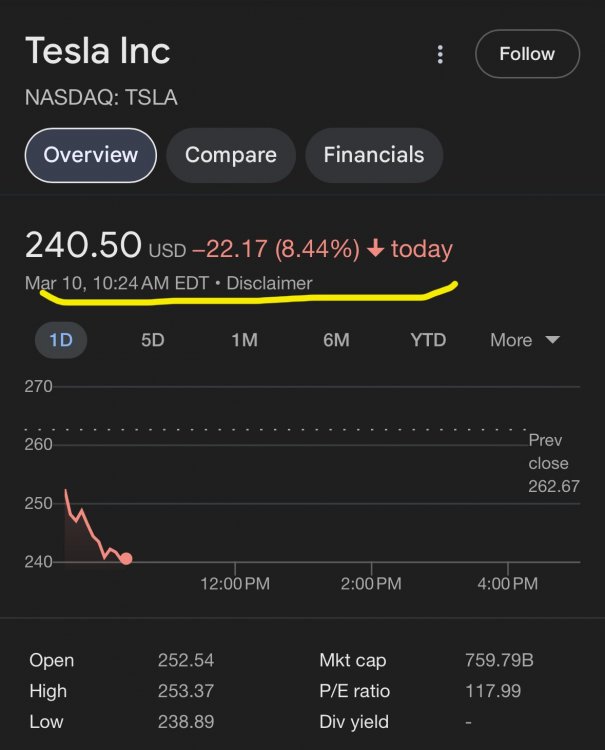This screenshot has height=750, width=605.
Task: Switch to the Overview tab
Action: 91,155
